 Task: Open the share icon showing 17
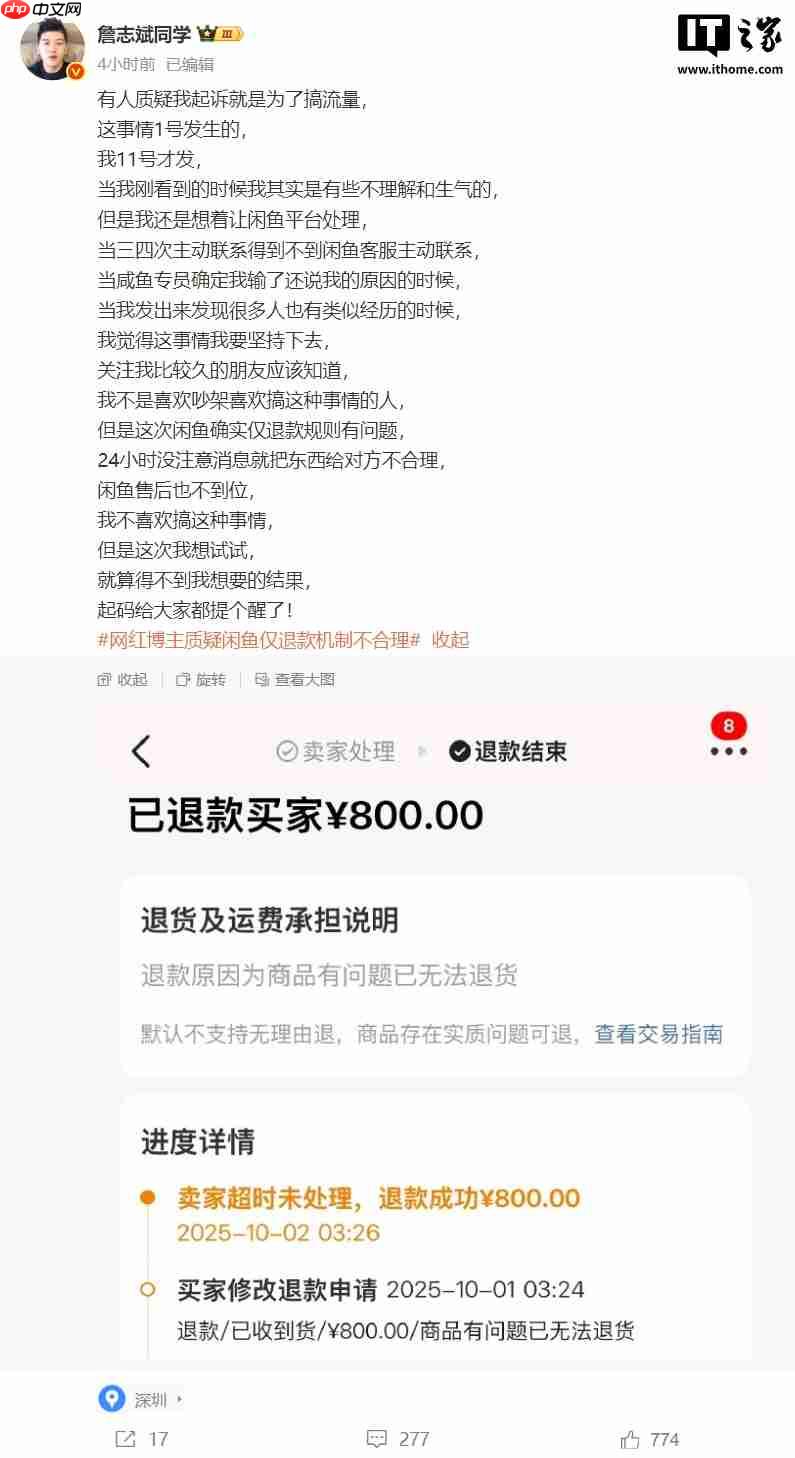click(124, 1440)
